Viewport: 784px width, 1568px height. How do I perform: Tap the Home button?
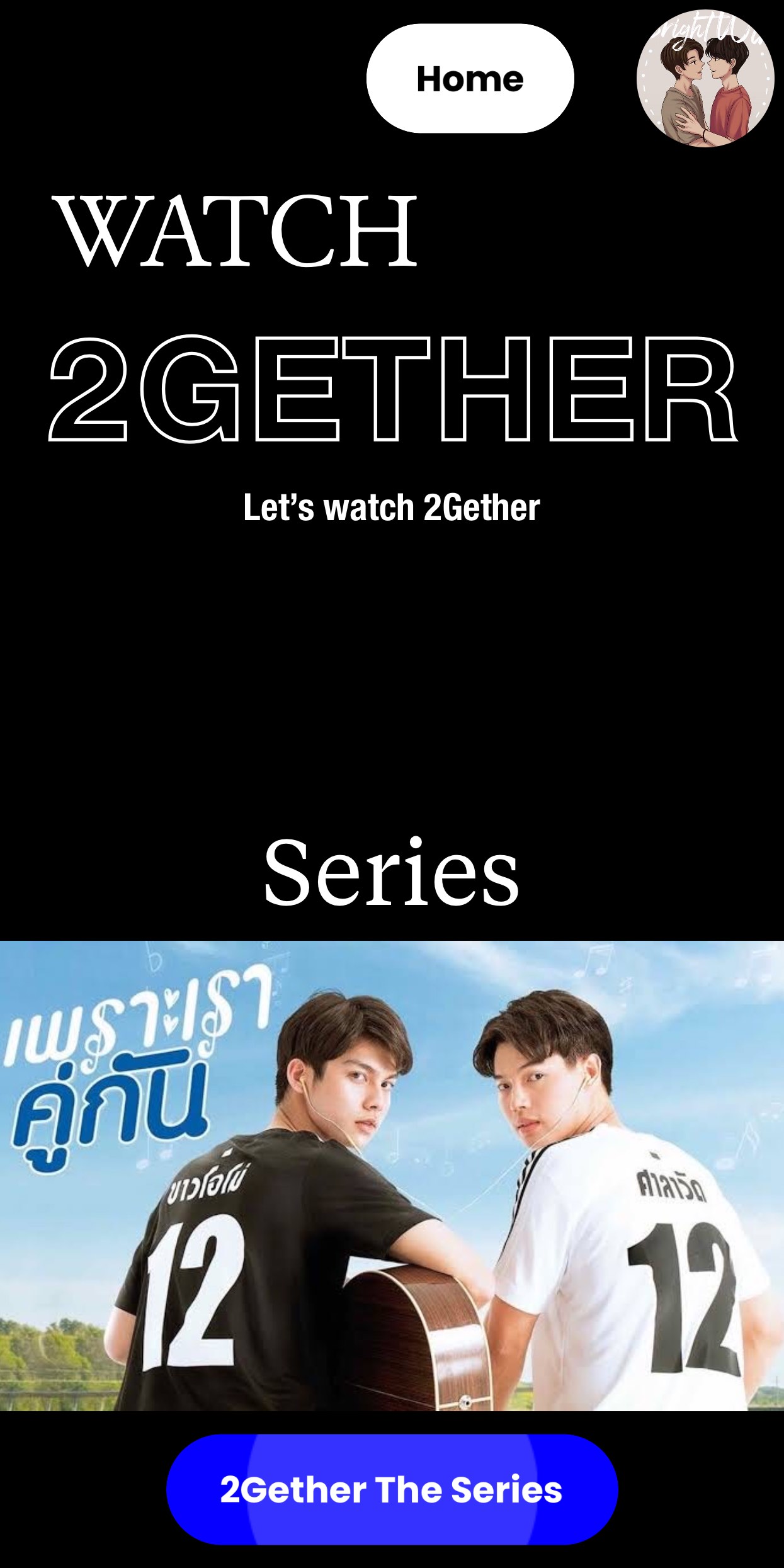(x=470, y=79)
